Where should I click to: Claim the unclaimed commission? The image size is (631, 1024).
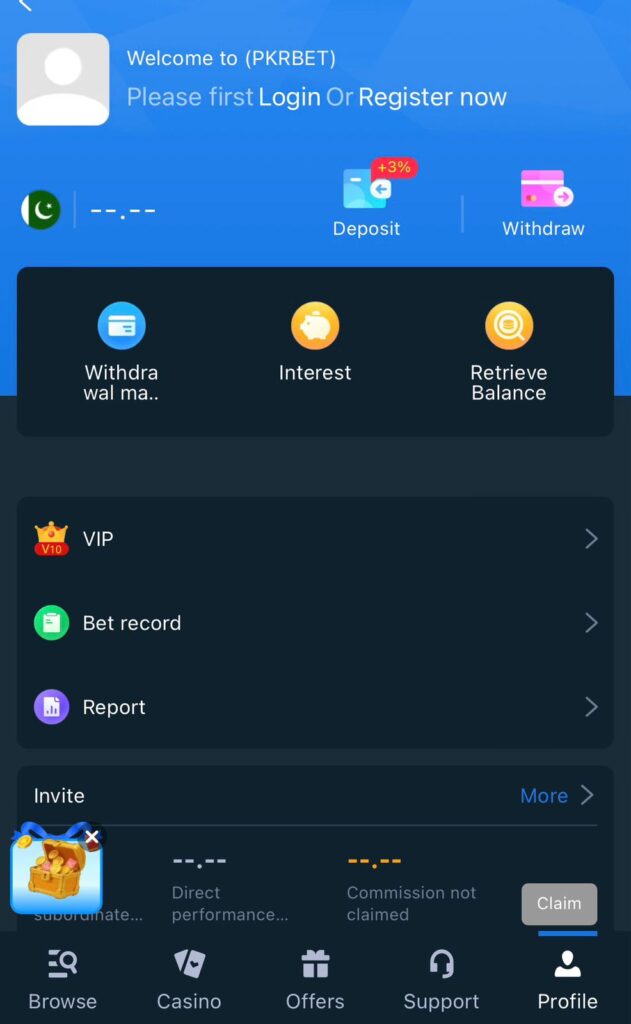click(x=559, y=904)
